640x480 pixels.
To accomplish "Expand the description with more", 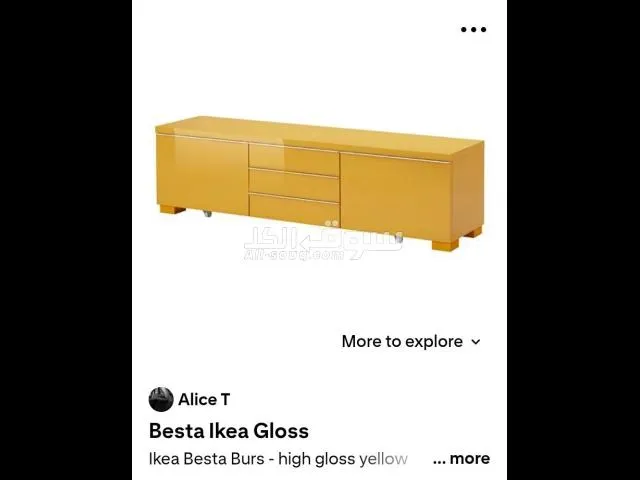I will (x=462, y=459).
